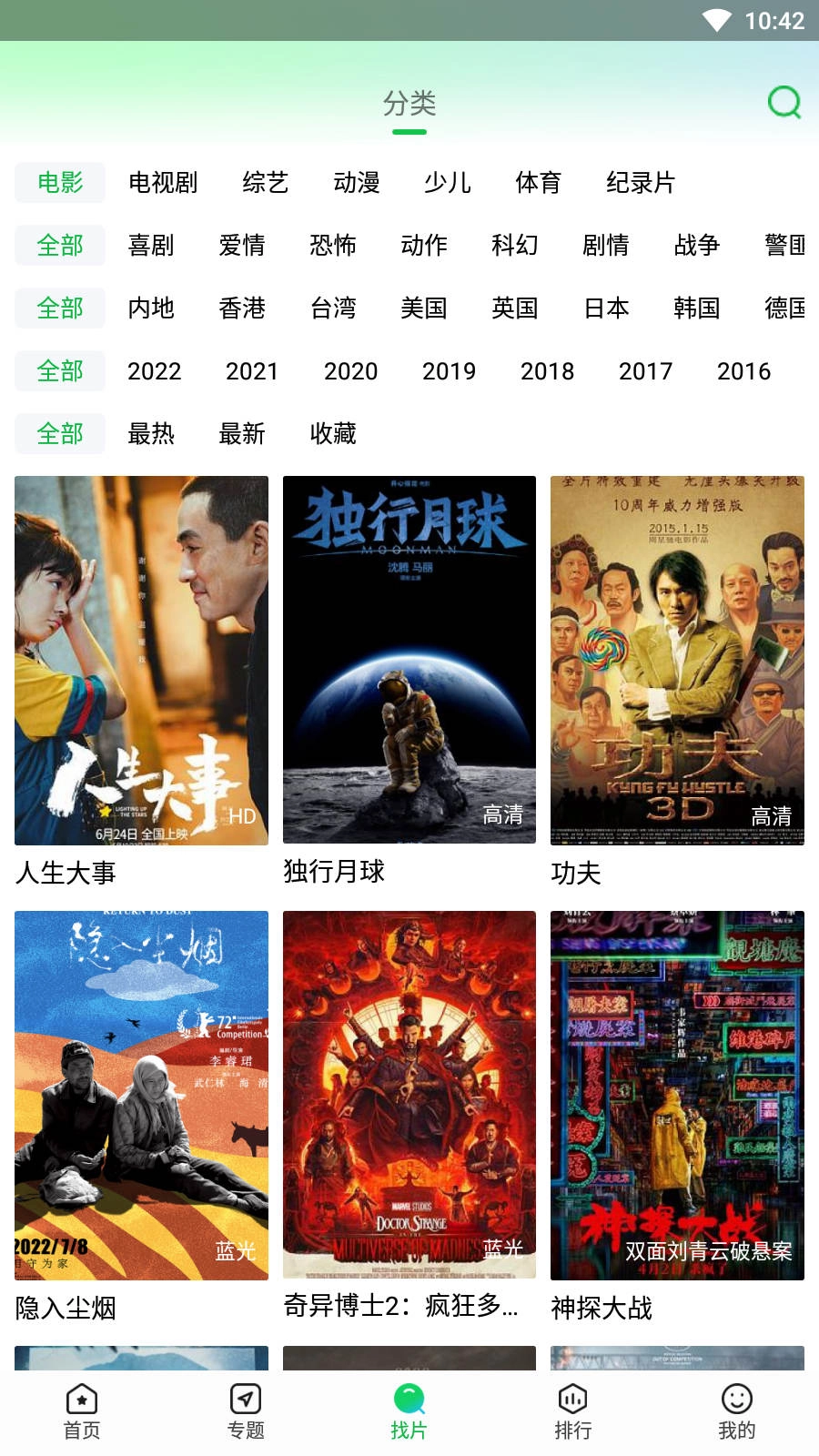Select the 美国 region filter

(x=424, y=308)
